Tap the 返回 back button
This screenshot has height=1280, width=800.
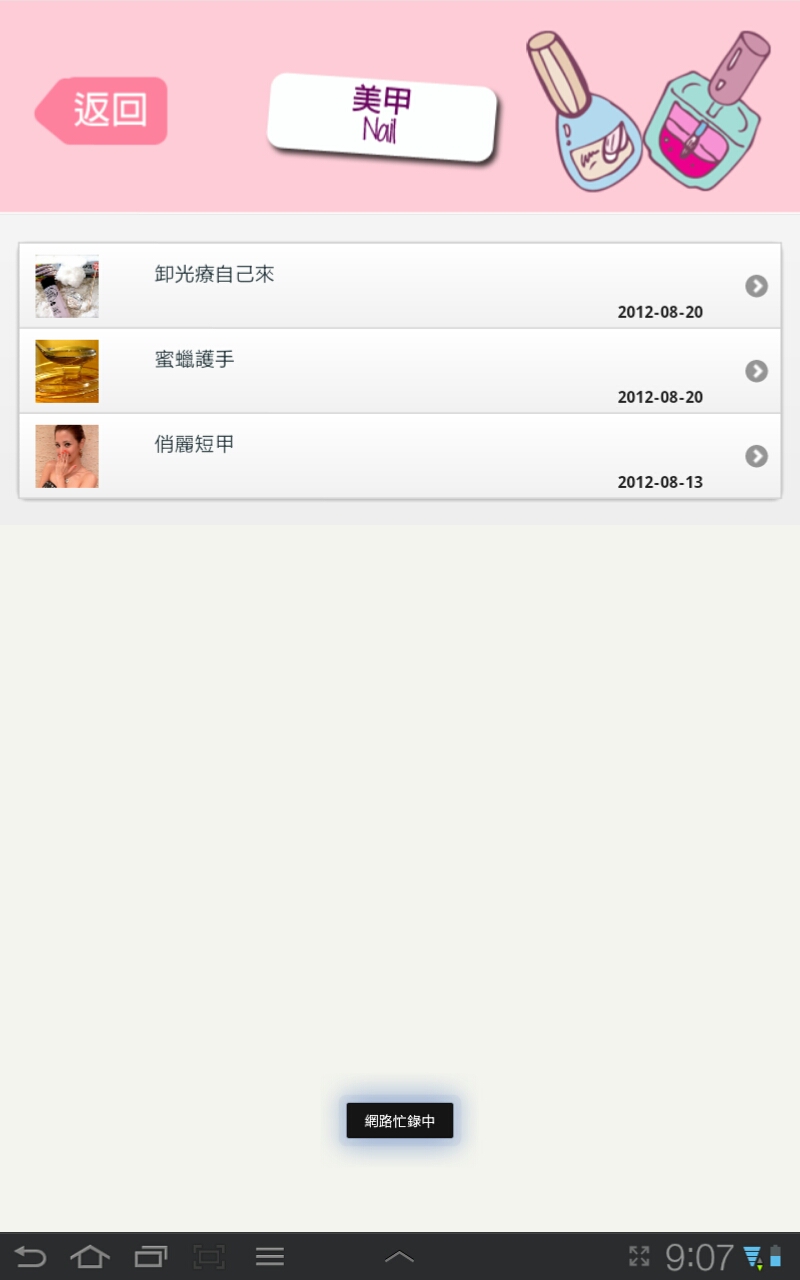pyautogui.click(x=102, y=111)
